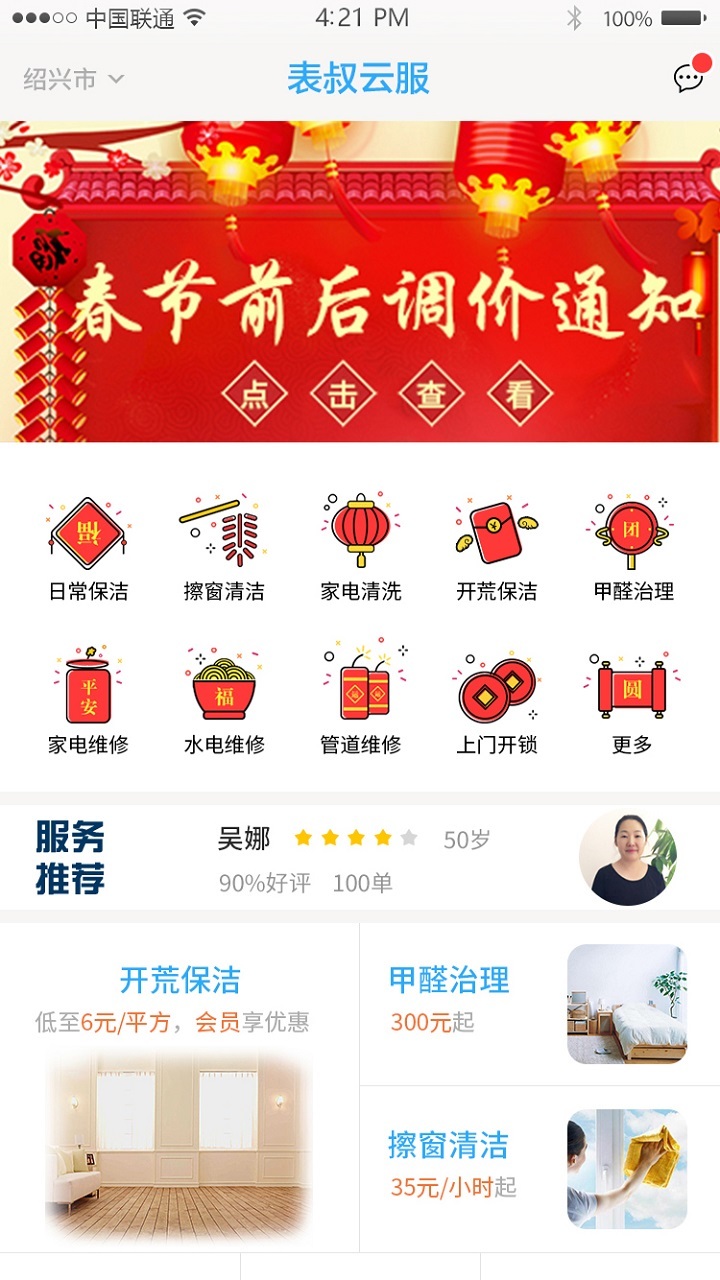720x1280 pixels.
Task: Open the messages bubble with red badge
Action: (x=688, y=80)
